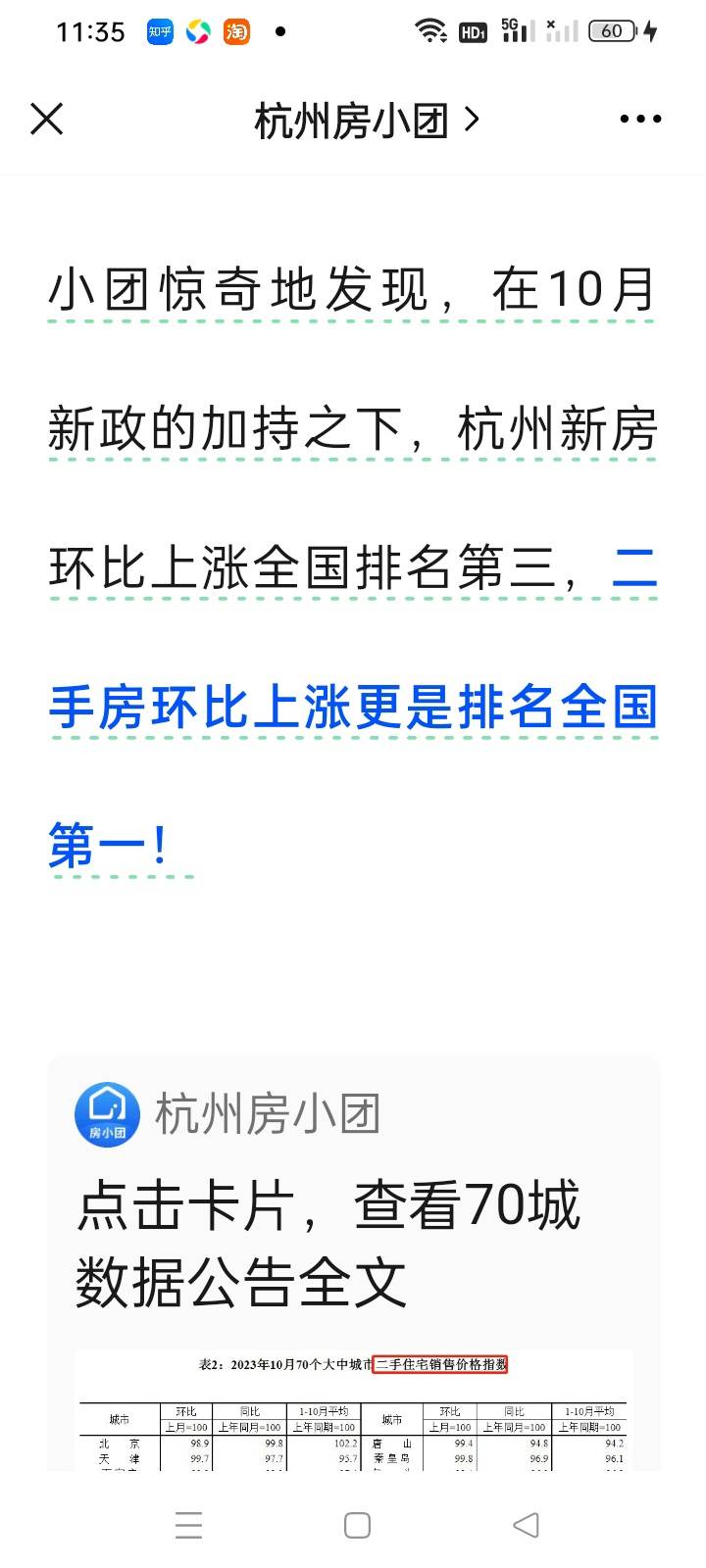The width and height of the screenshot is (706, 1568).
Task: Open the three-dot overflow menu
Action: pyautogui.click(x=640, y=120)
